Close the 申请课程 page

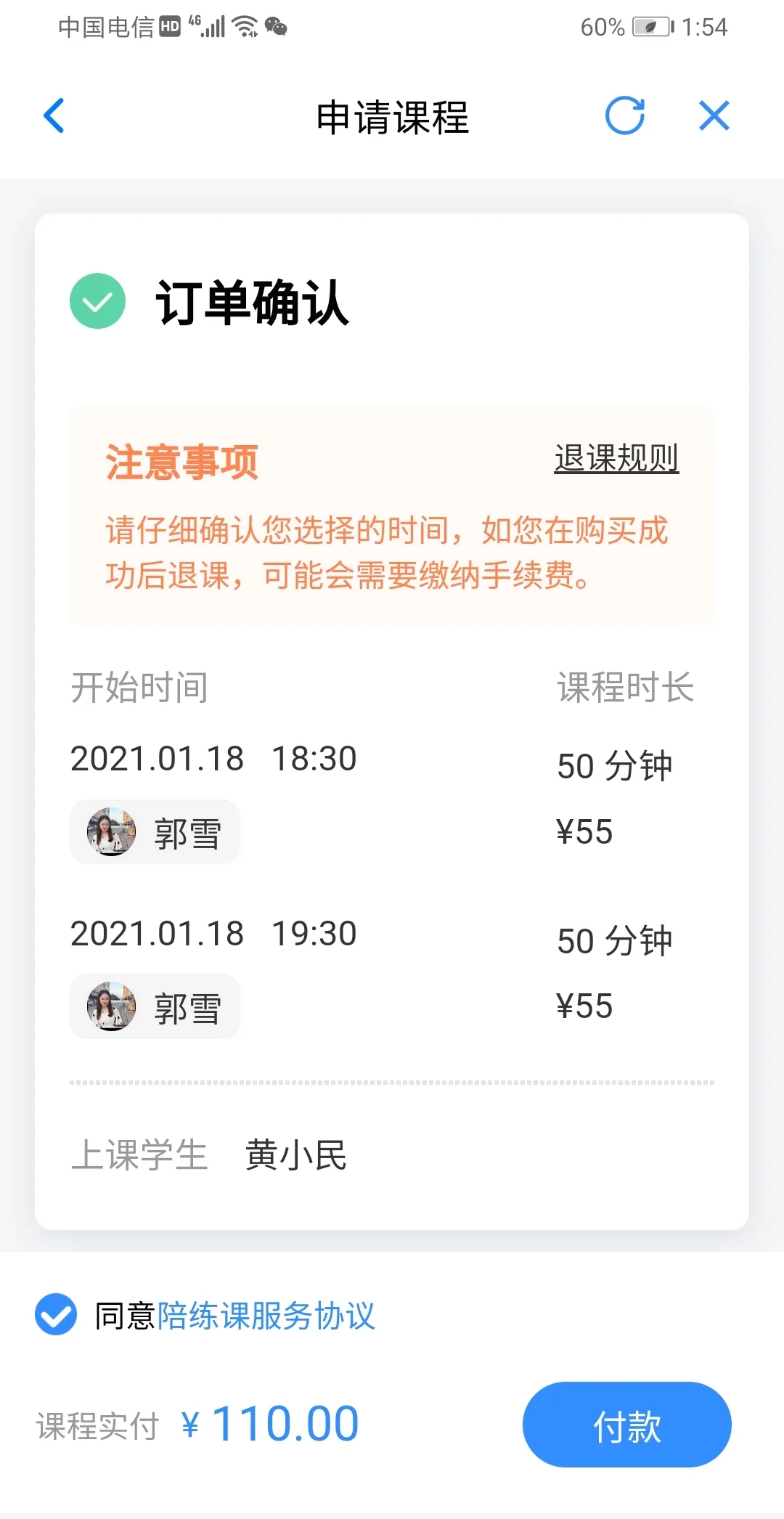point(714,116)
